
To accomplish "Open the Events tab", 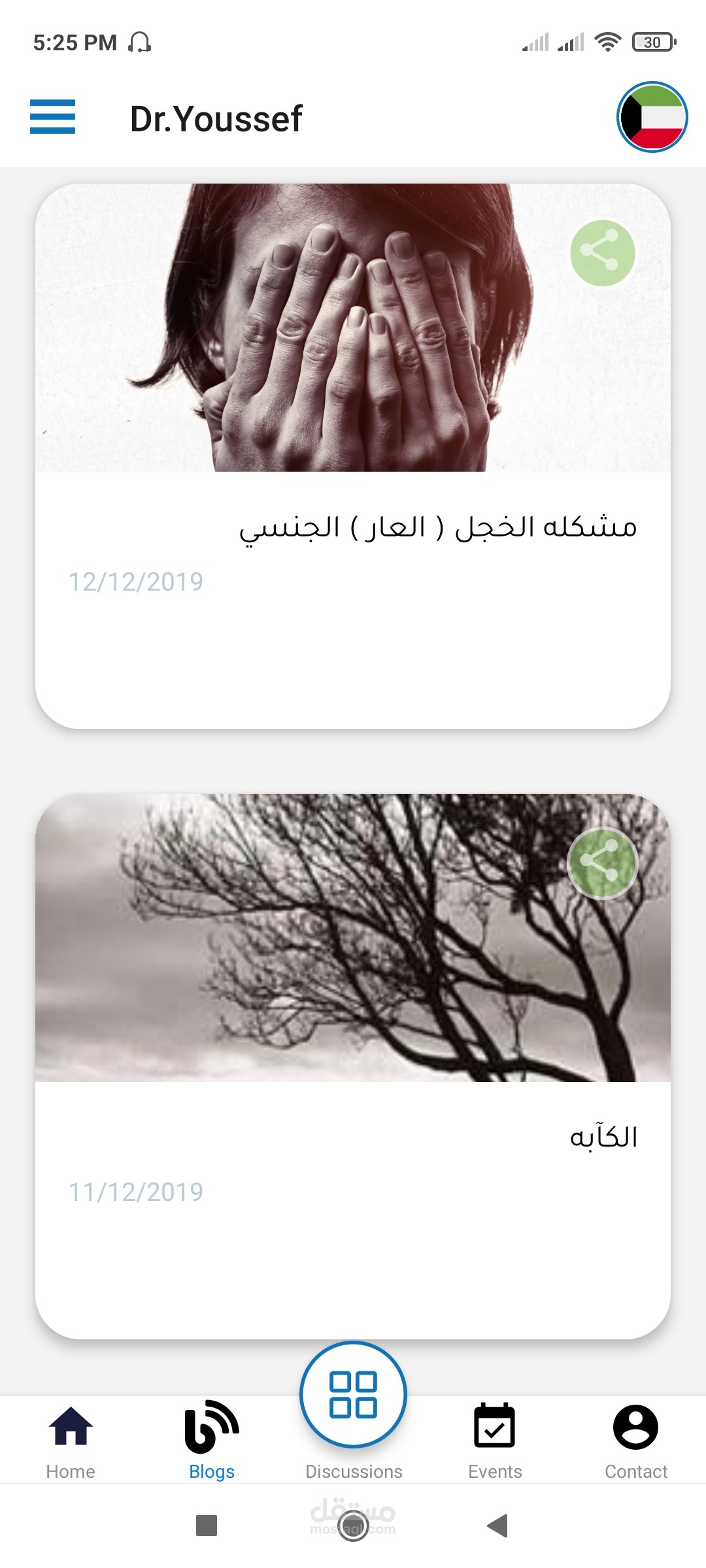I will pos(495,1440).
